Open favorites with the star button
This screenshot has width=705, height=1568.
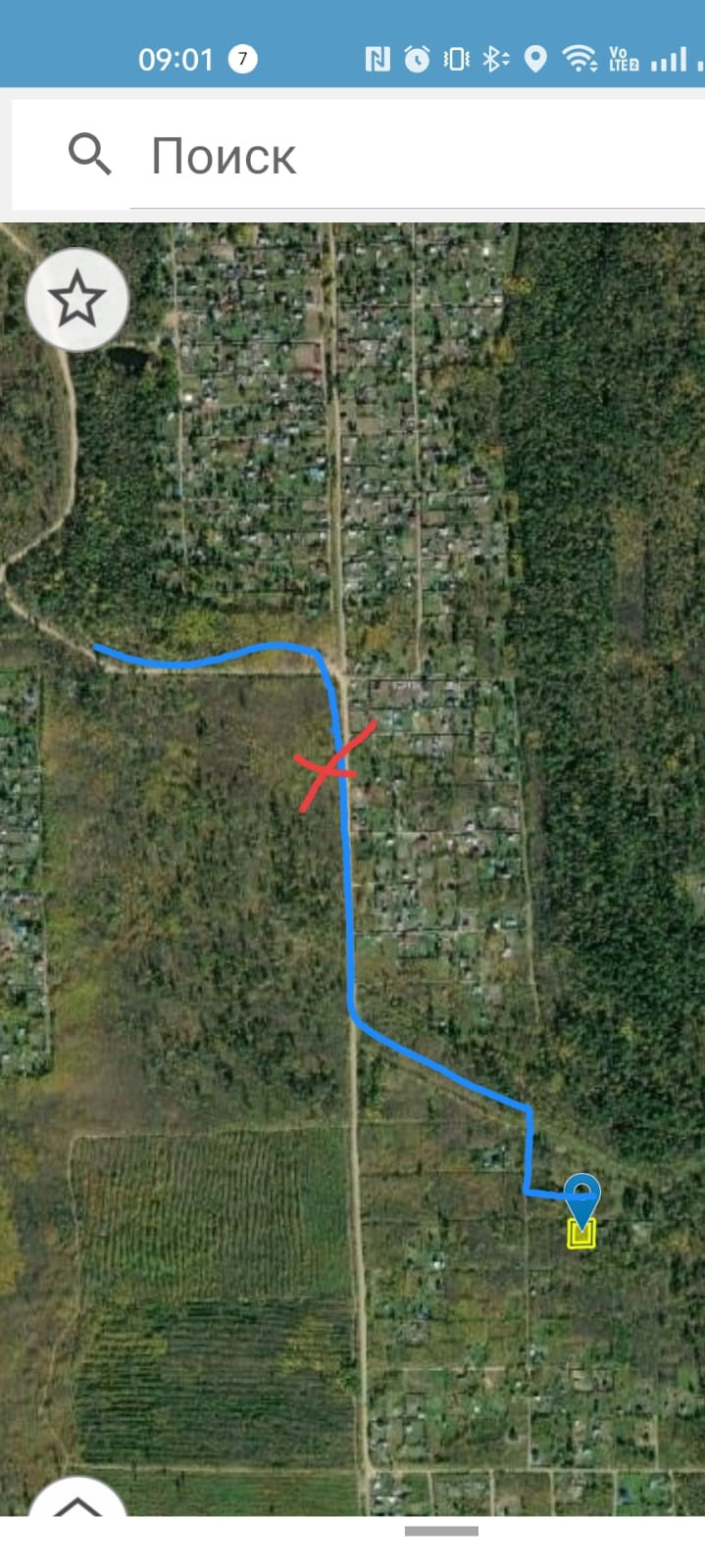[76, 299]
